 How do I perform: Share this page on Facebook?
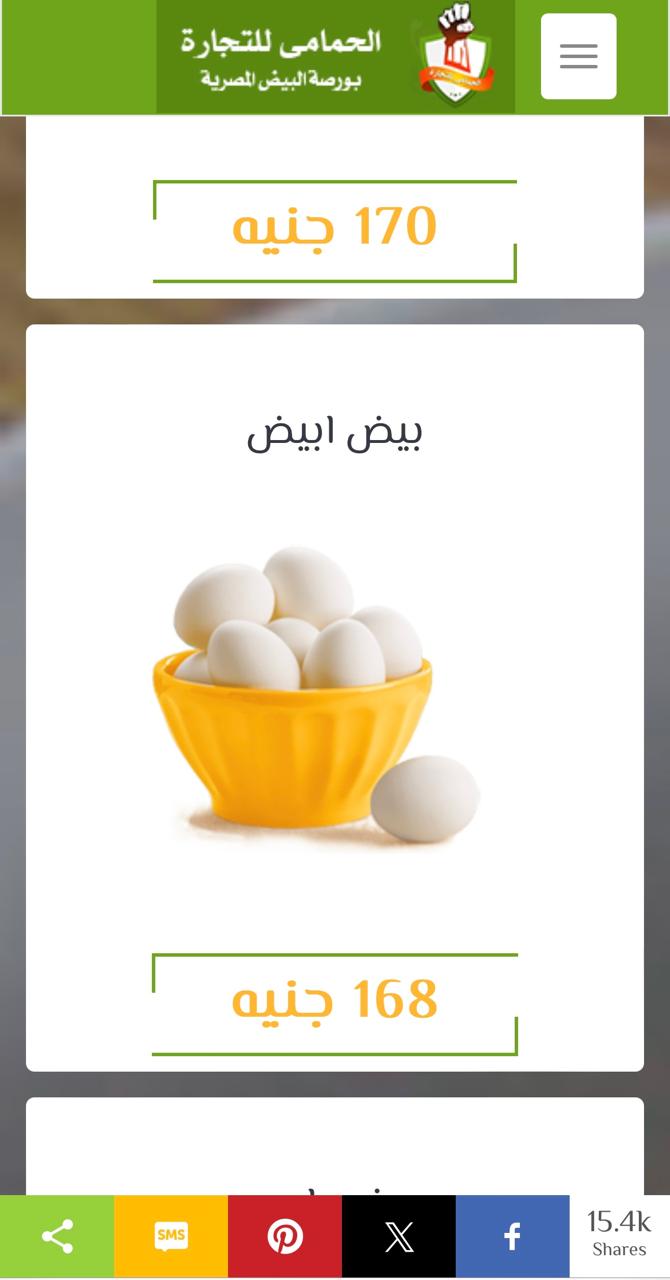[x=512, y=1237]
